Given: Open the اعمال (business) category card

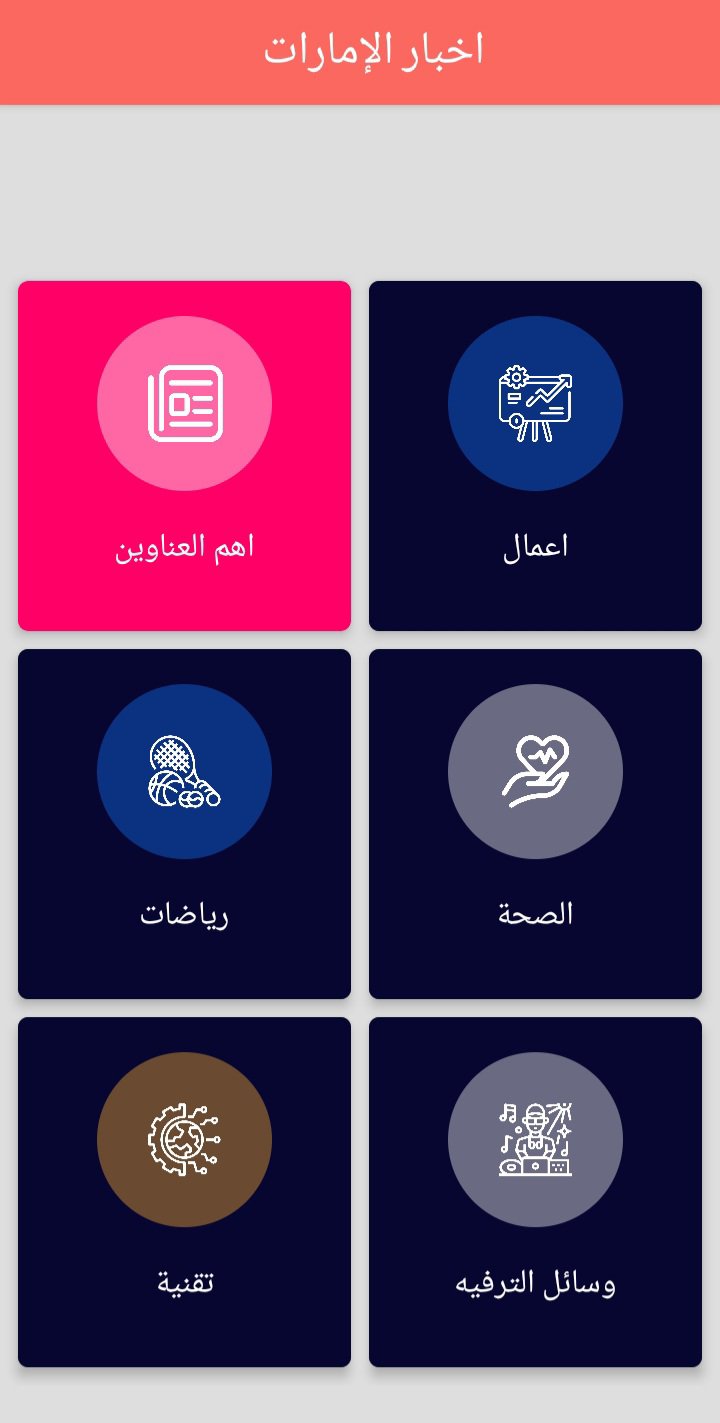Looking at the screenshot, I should point(535,456).
